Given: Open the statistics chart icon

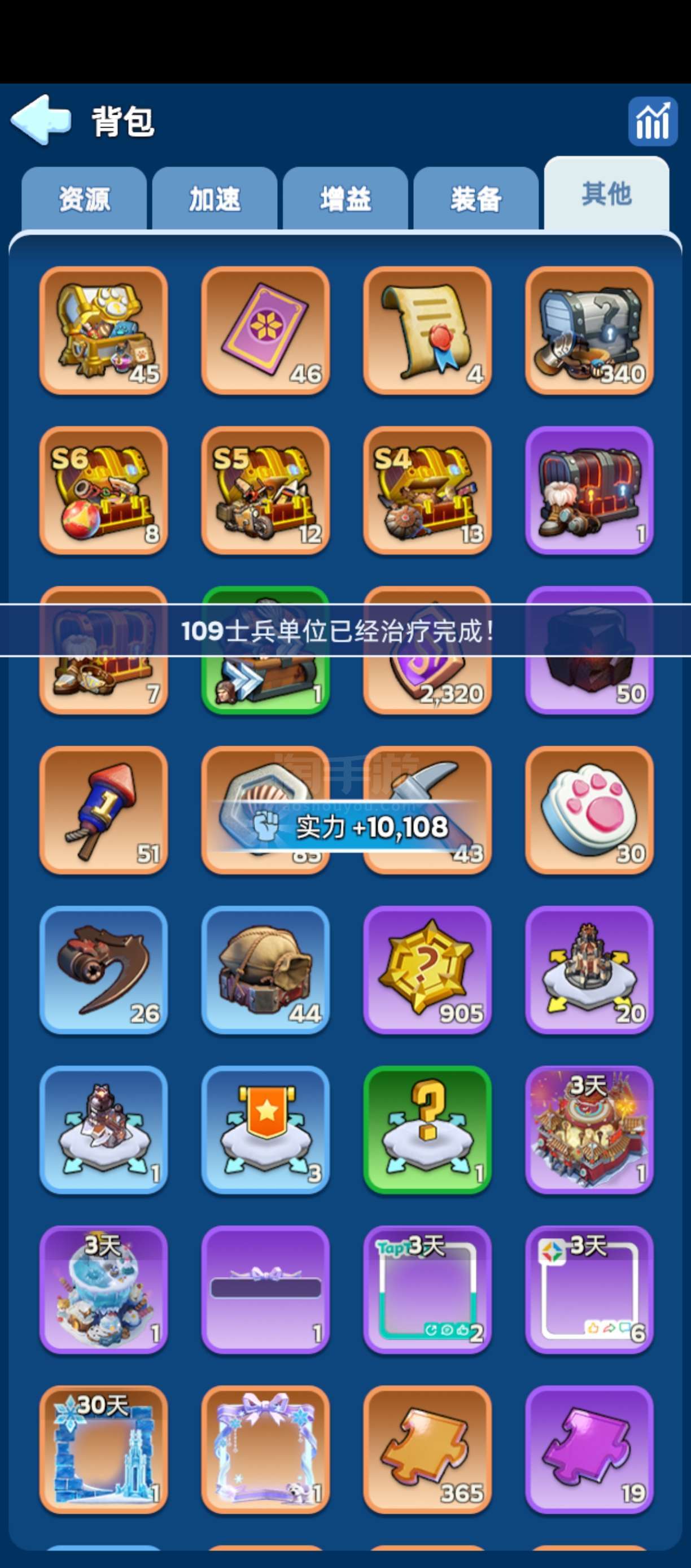Looking at the screenshot, I should tap(652, 121).
